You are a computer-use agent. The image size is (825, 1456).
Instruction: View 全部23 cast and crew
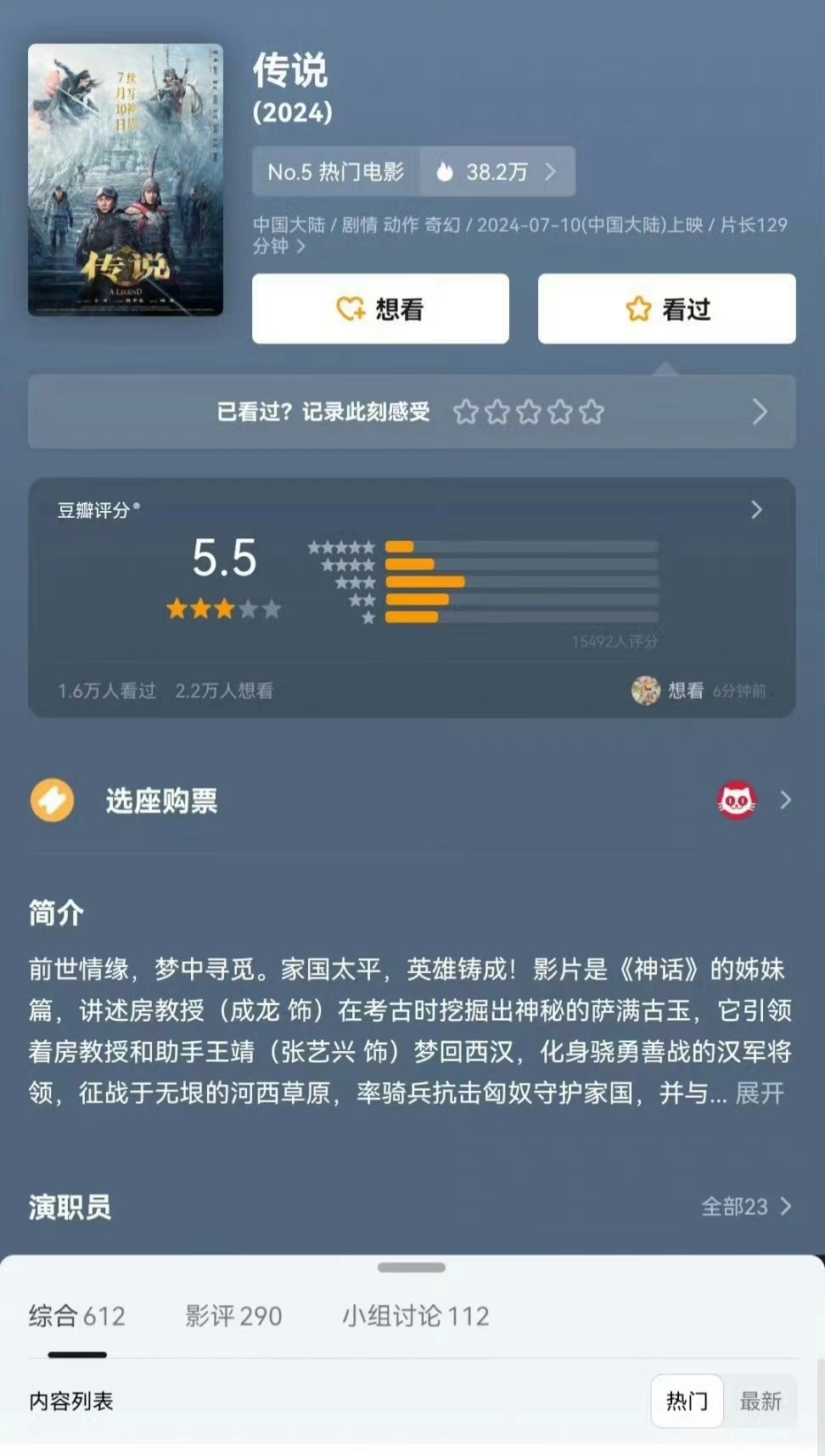[x=745, y=1206]
